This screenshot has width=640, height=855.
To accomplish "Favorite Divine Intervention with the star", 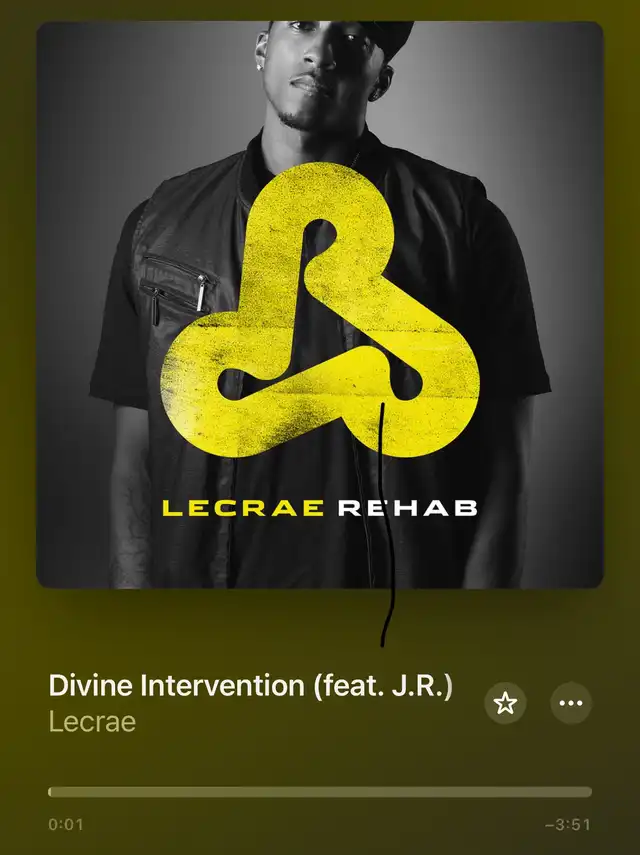I will (505, 703).
